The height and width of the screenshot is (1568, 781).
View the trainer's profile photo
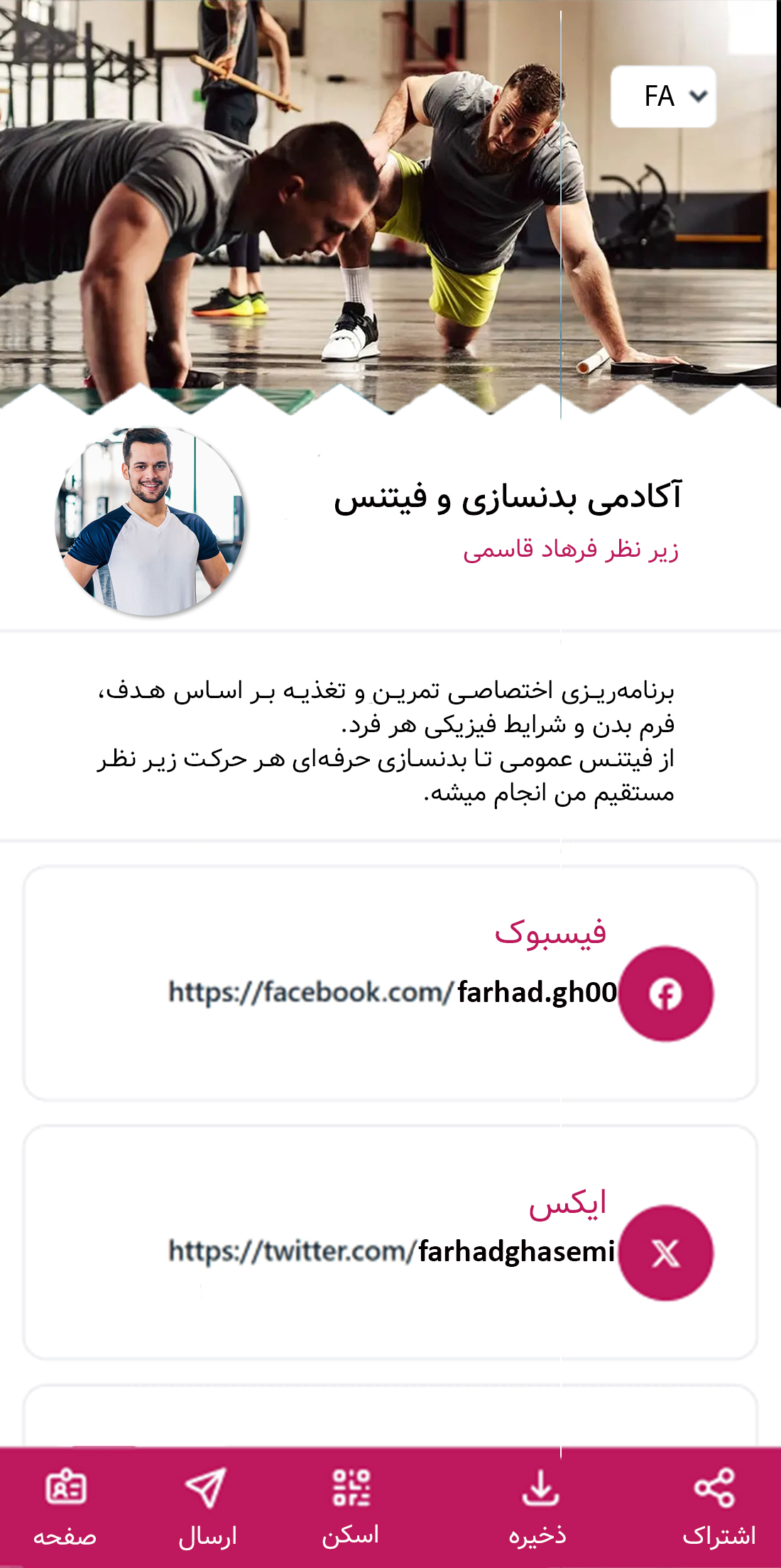151,522
